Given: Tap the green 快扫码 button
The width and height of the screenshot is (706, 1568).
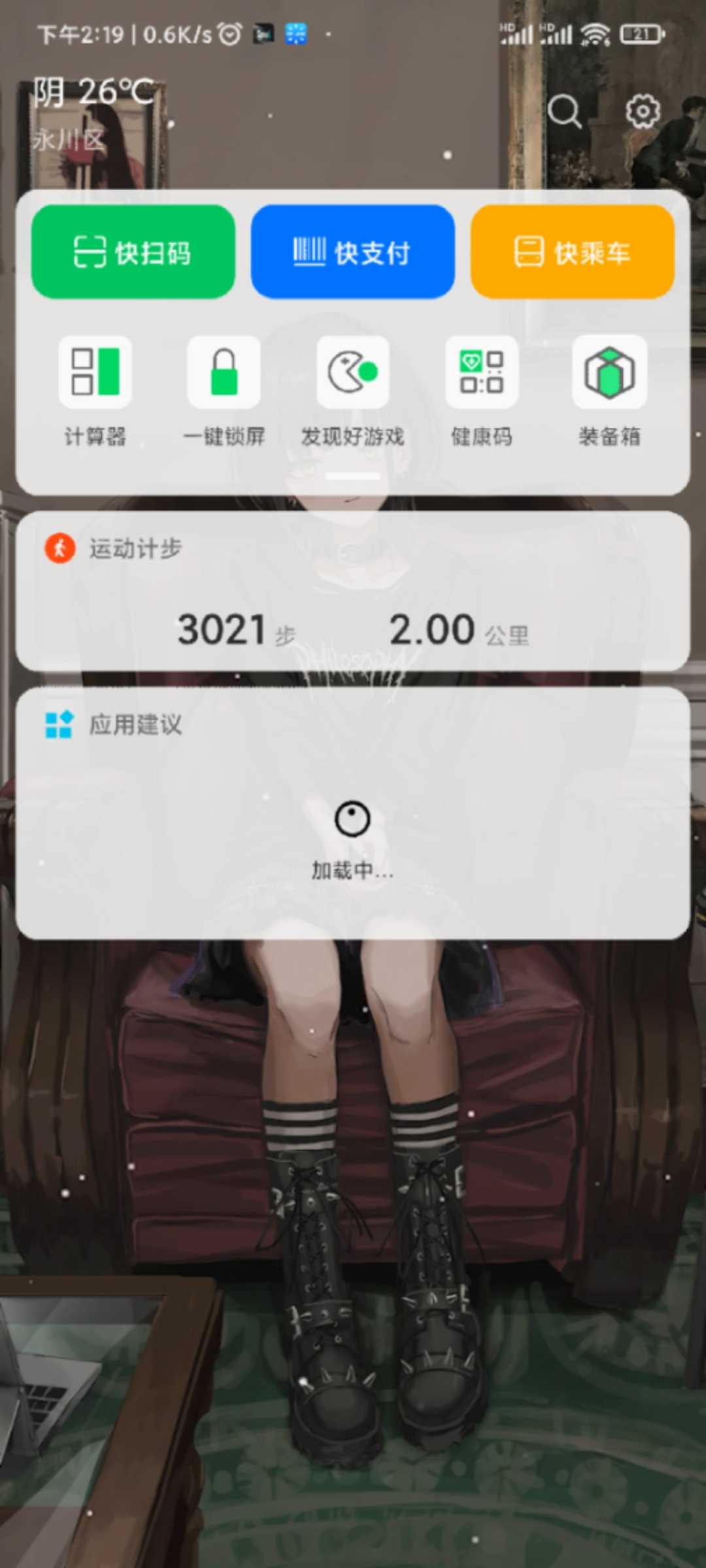Looking at the screenshot, I should pos(133,252).
